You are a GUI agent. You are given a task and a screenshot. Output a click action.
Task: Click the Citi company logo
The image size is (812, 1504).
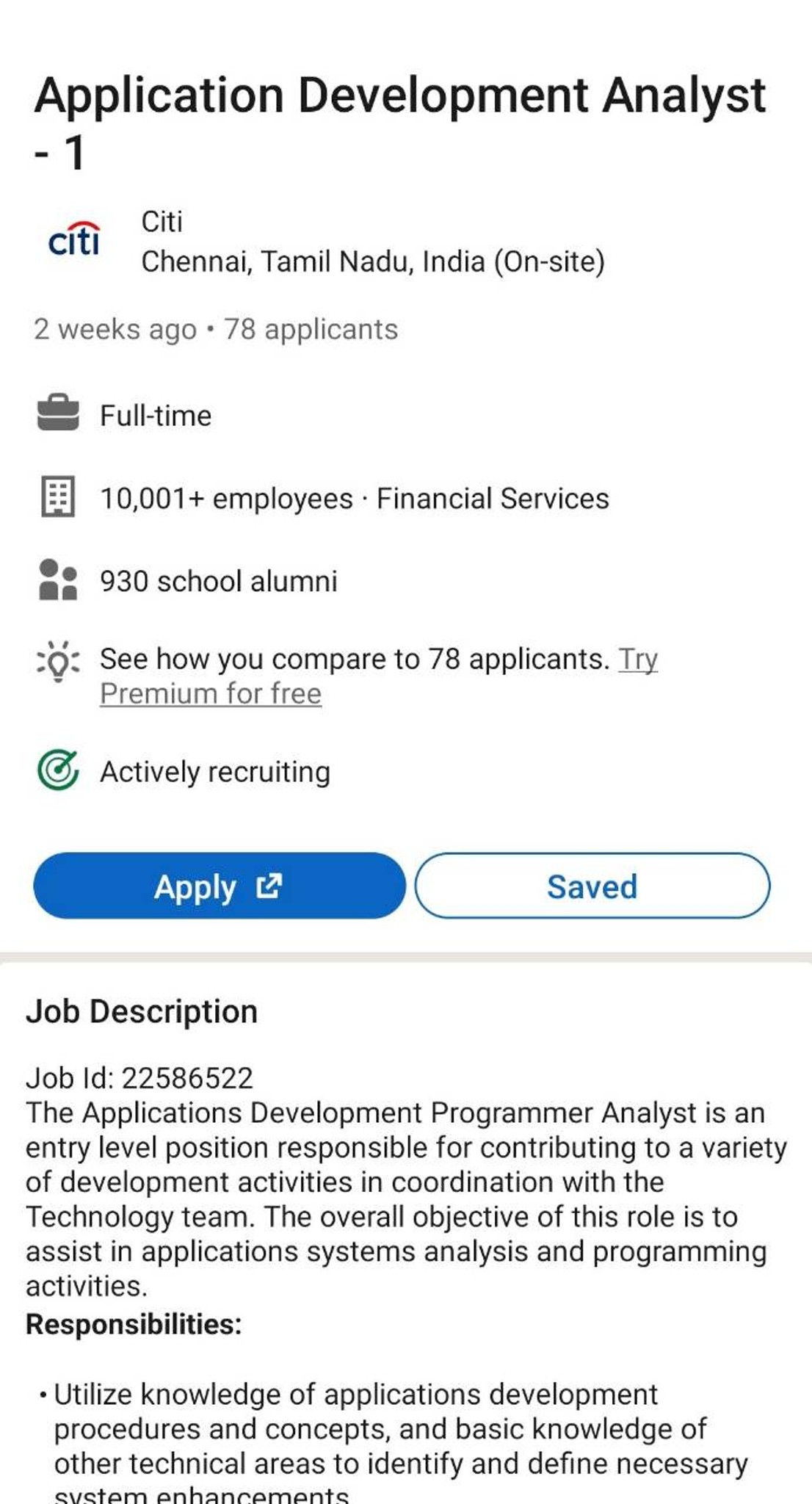[x=76, y=240]
